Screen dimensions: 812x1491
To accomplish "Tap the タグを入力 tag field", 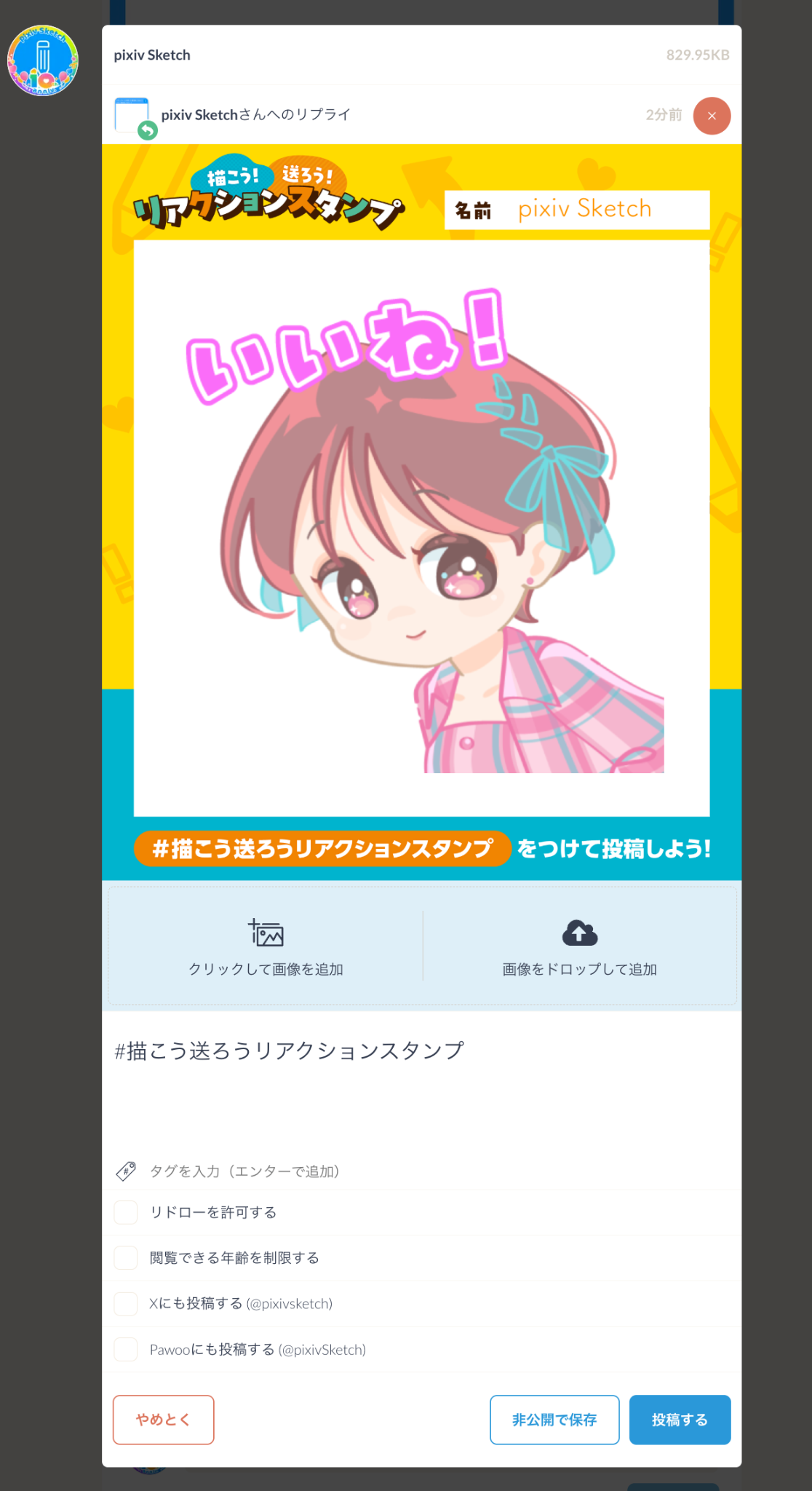I will tap(437, 1171).
